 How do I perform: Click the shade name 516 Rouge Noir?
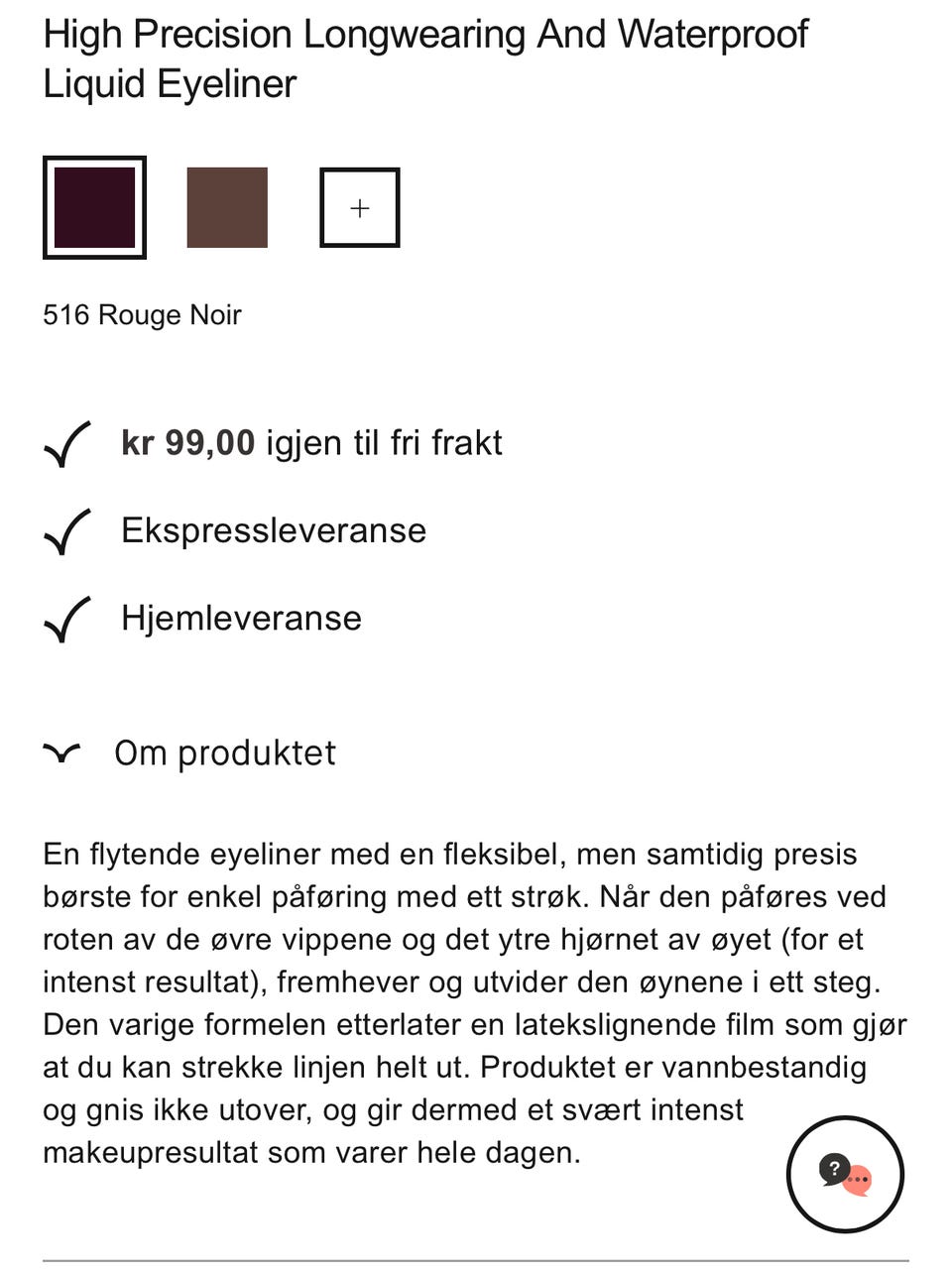point(143,315)
